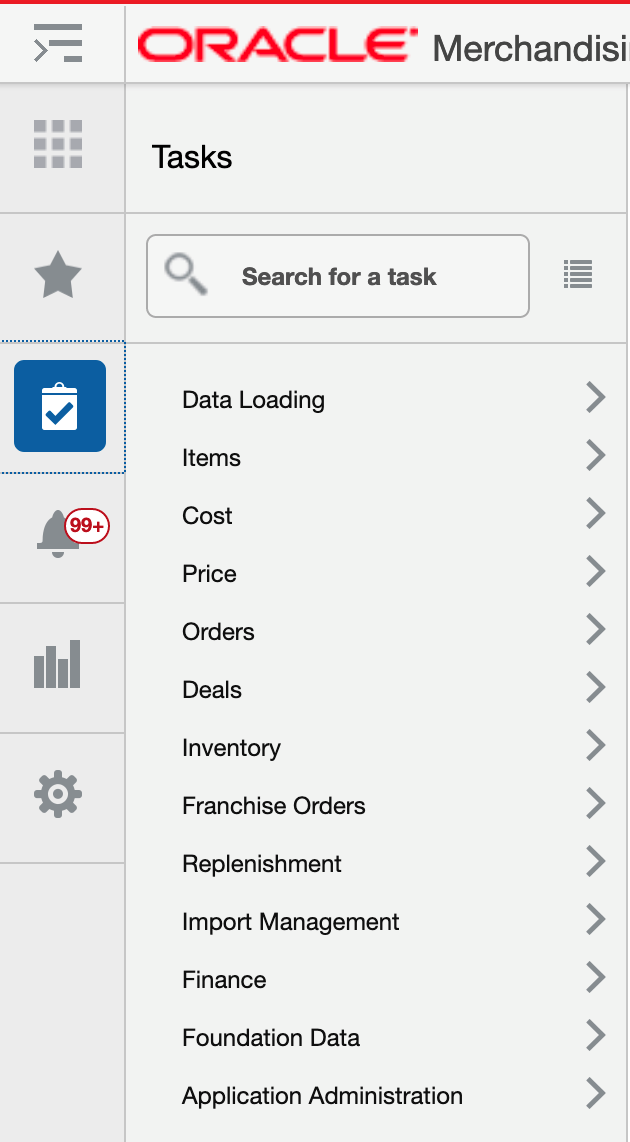Expand the Cost menu

(207, 516)
